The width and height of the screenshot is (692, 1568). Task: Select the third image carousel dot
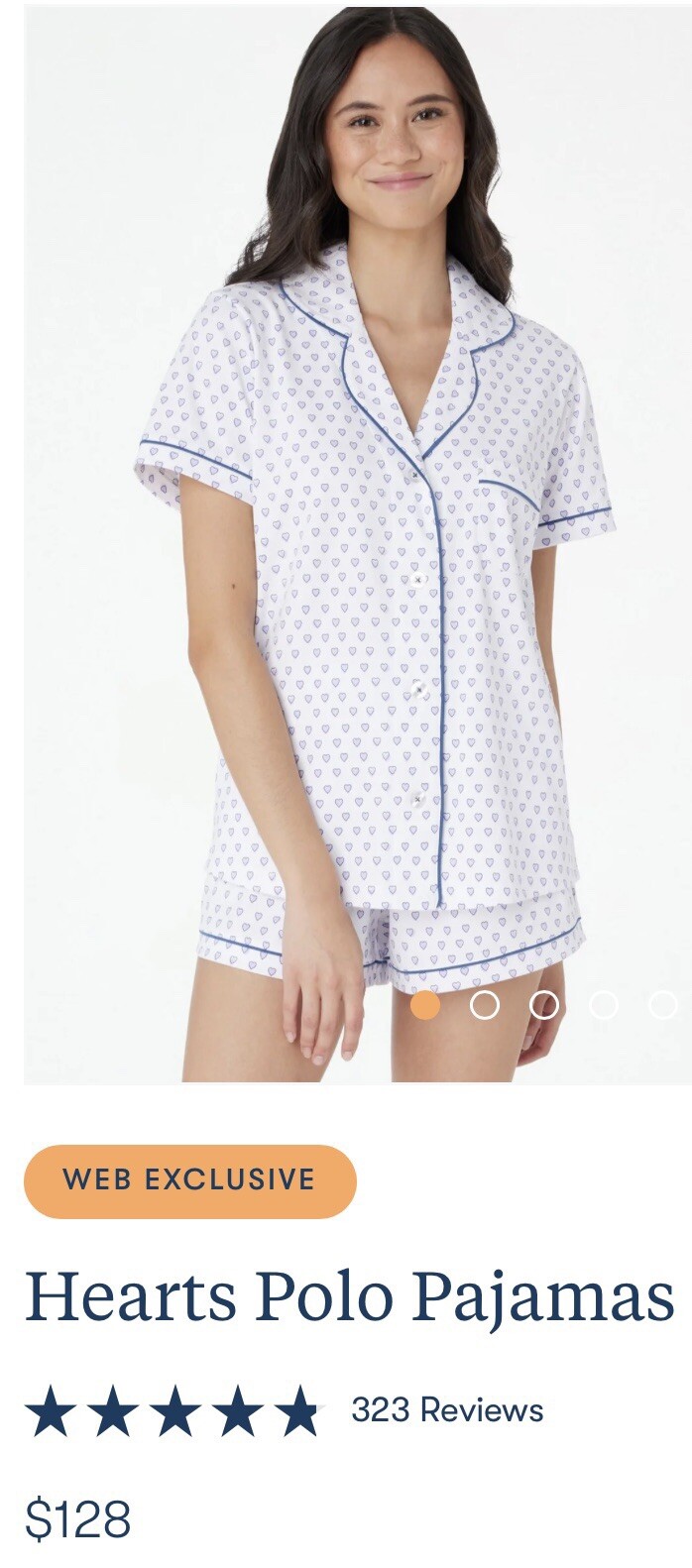point(544,1005)
